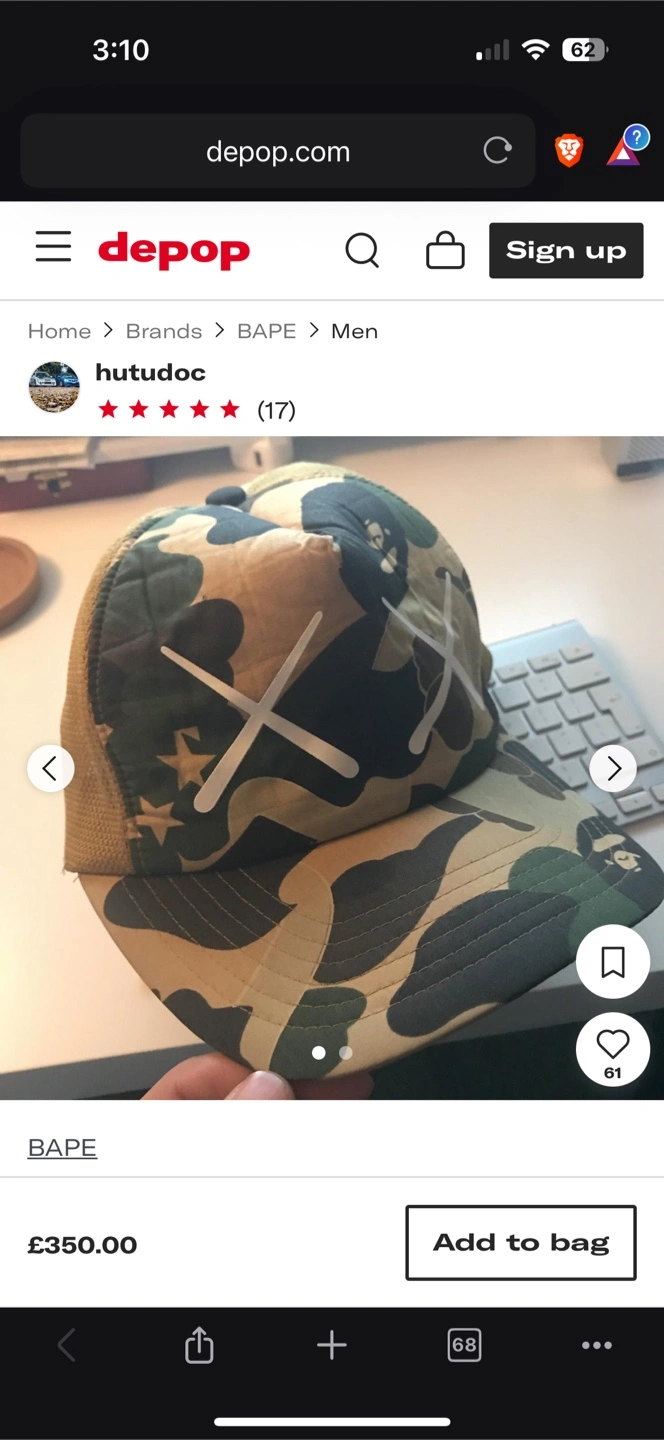This screenshot has height=1440, width=664.
Task: Add to bag
Action: pos(521,1243)
